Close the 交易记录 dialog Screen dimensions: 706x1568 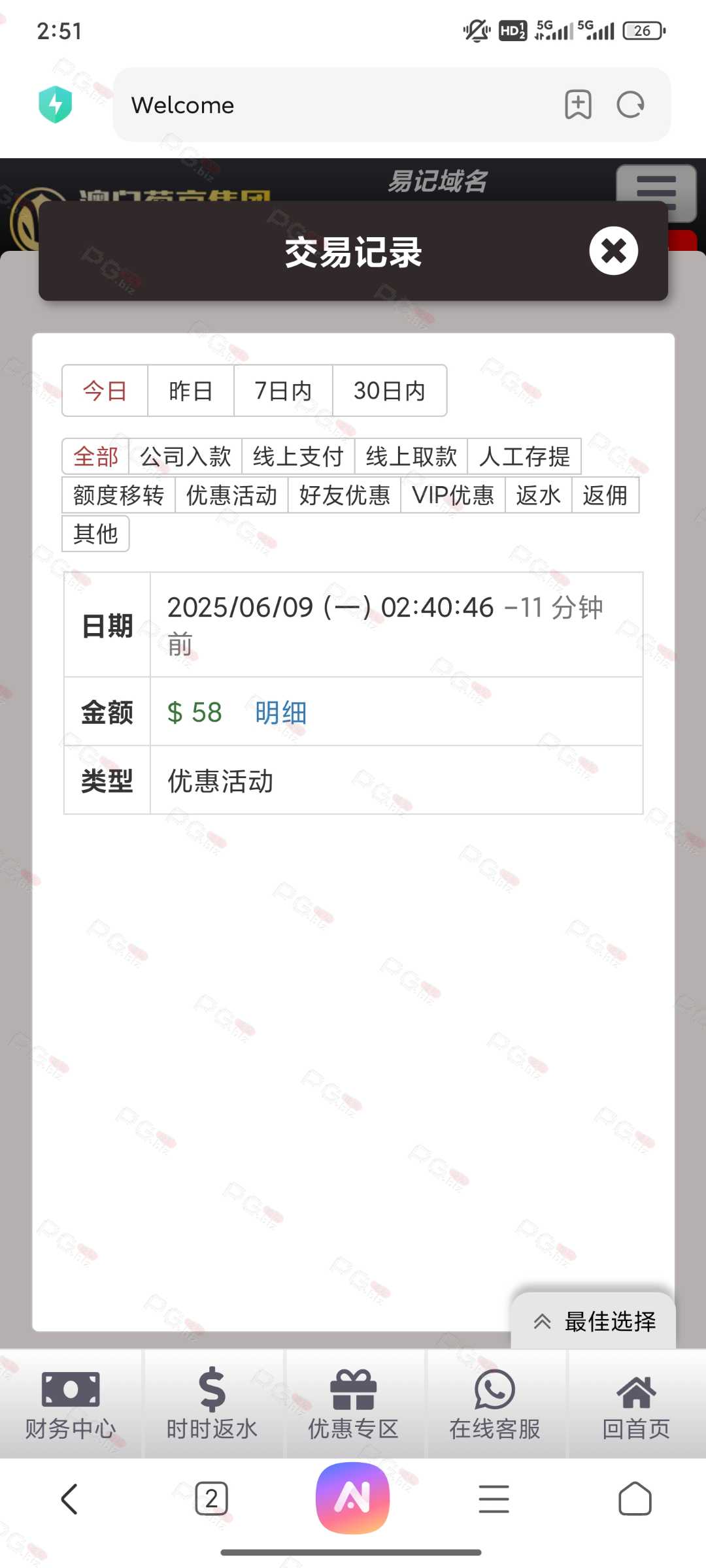pos(613,251)
